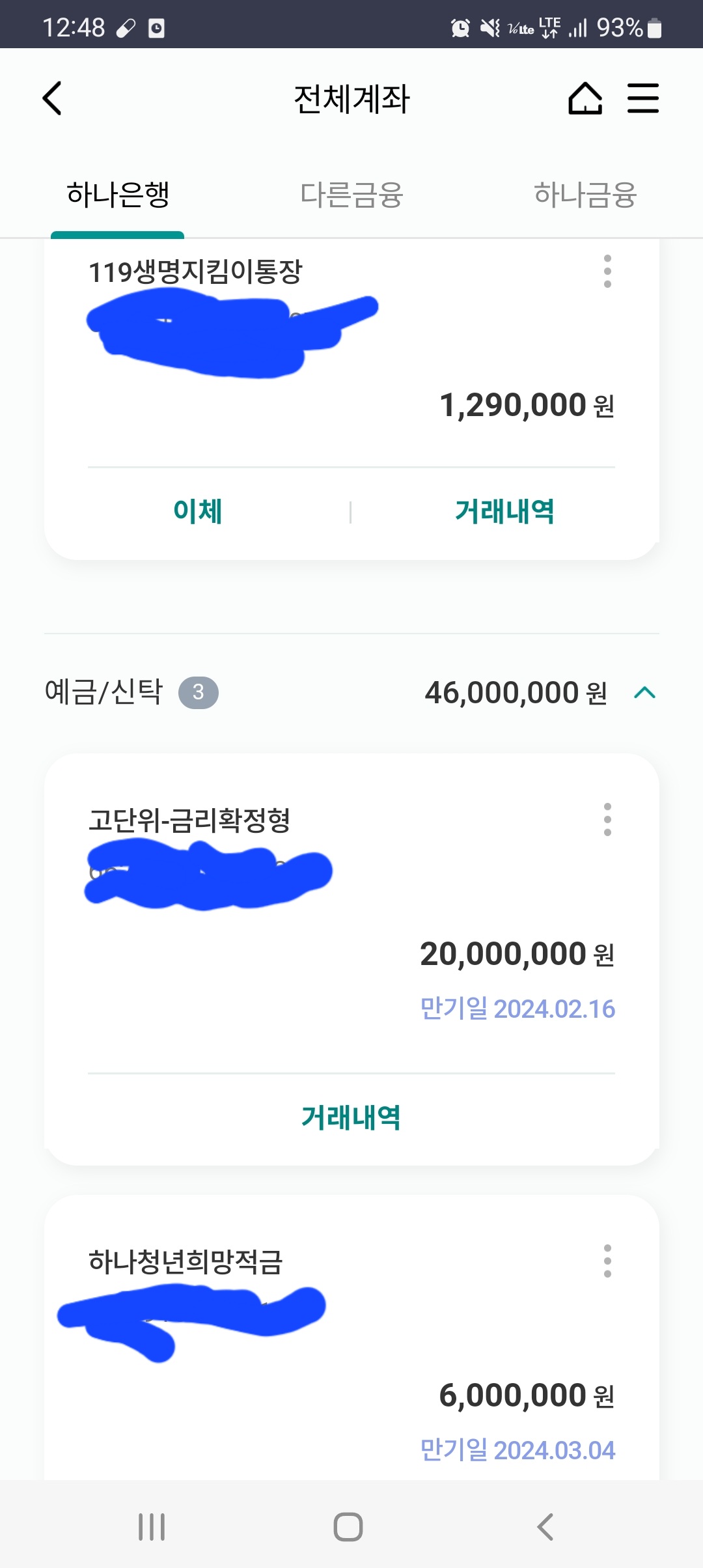This screenshot has width=703, height=1568.
Task: Go back using the top-left arrow
Action: [x=52, y=98]
